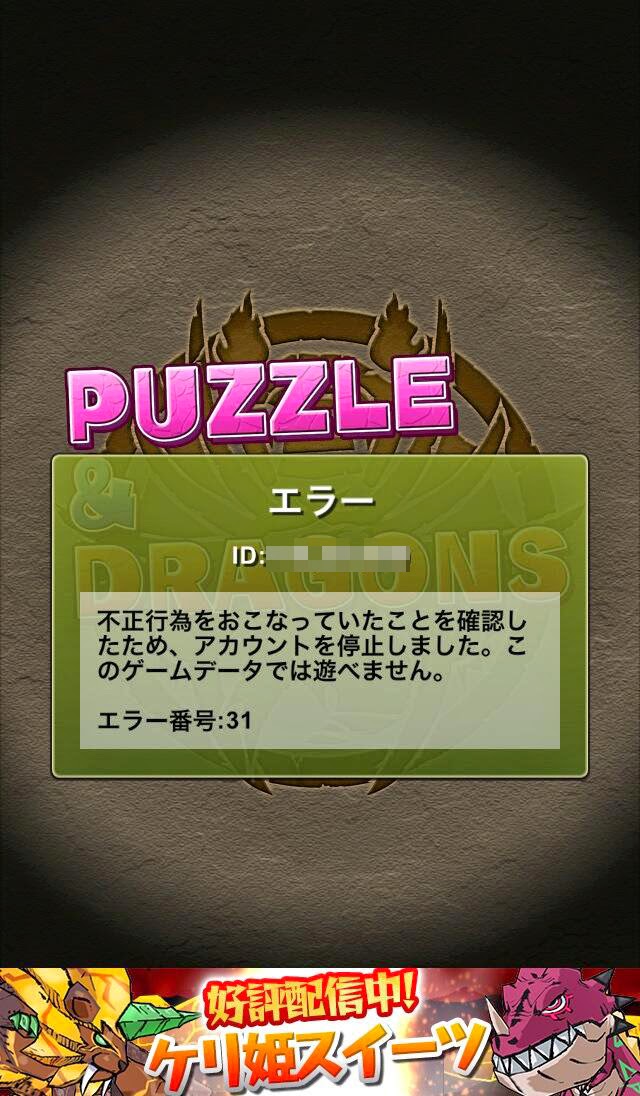
Task: Open the ケリ姫スイーツ banner ad
Action: coord(320,1032)
